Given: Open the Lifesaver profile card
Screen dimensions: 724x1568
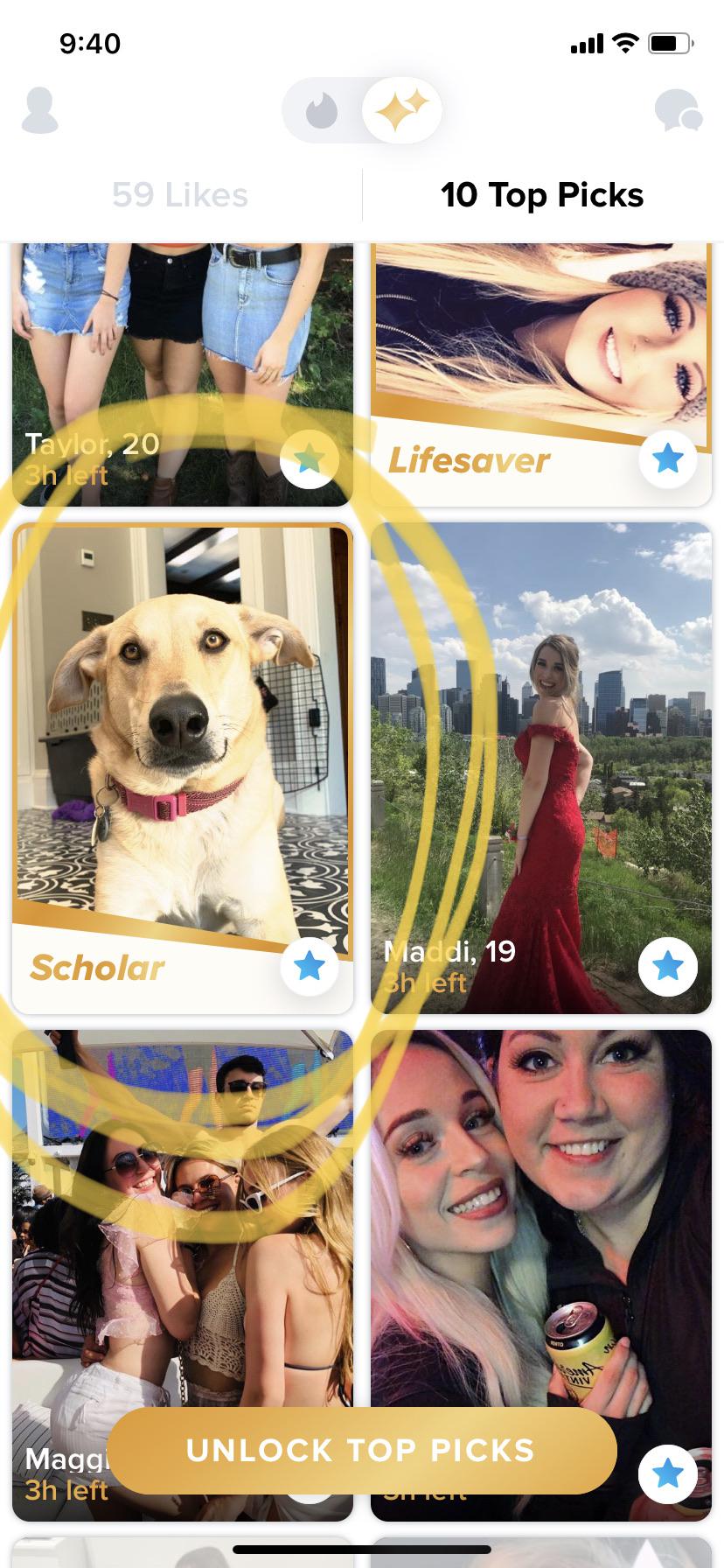Looking at the screenshot, I should (x=525, y=350).
